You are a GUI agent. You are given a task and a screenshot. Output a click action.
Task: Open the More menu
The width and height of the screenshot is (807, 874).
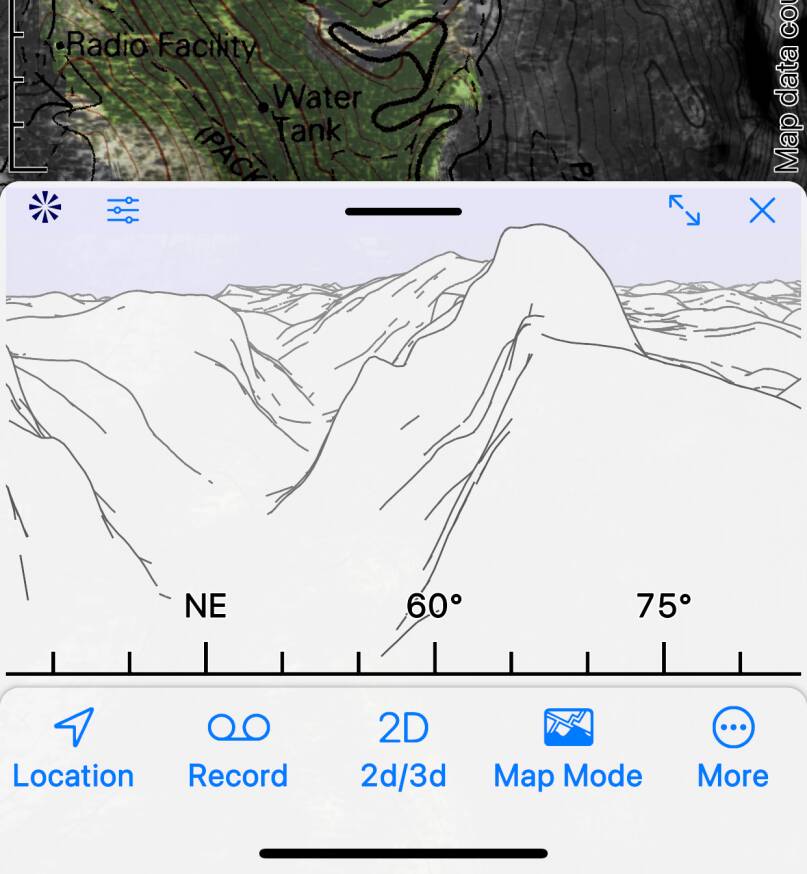pos(733,748)
